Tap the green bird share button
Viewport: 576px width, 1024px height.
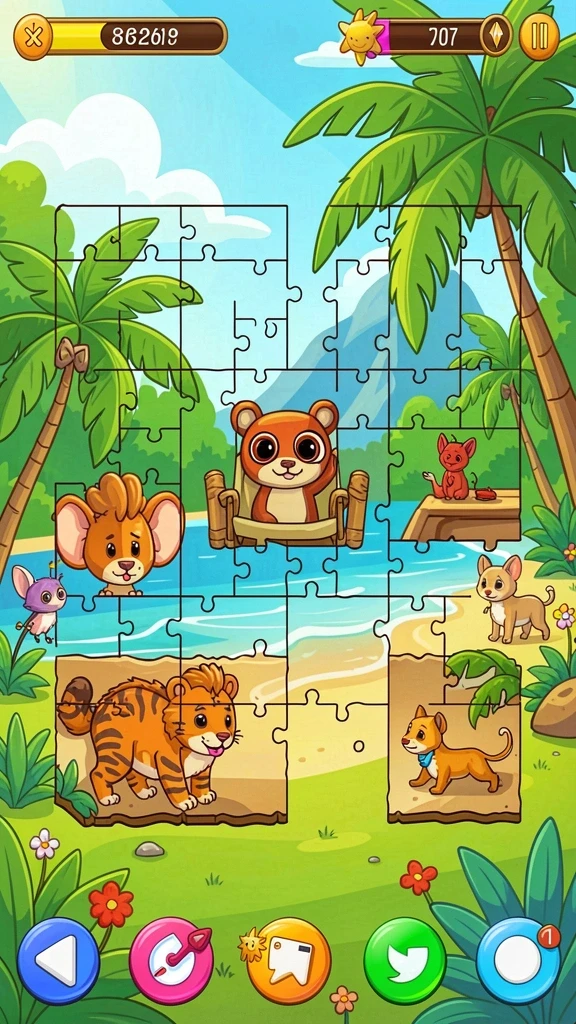click(x=405, y=960)
